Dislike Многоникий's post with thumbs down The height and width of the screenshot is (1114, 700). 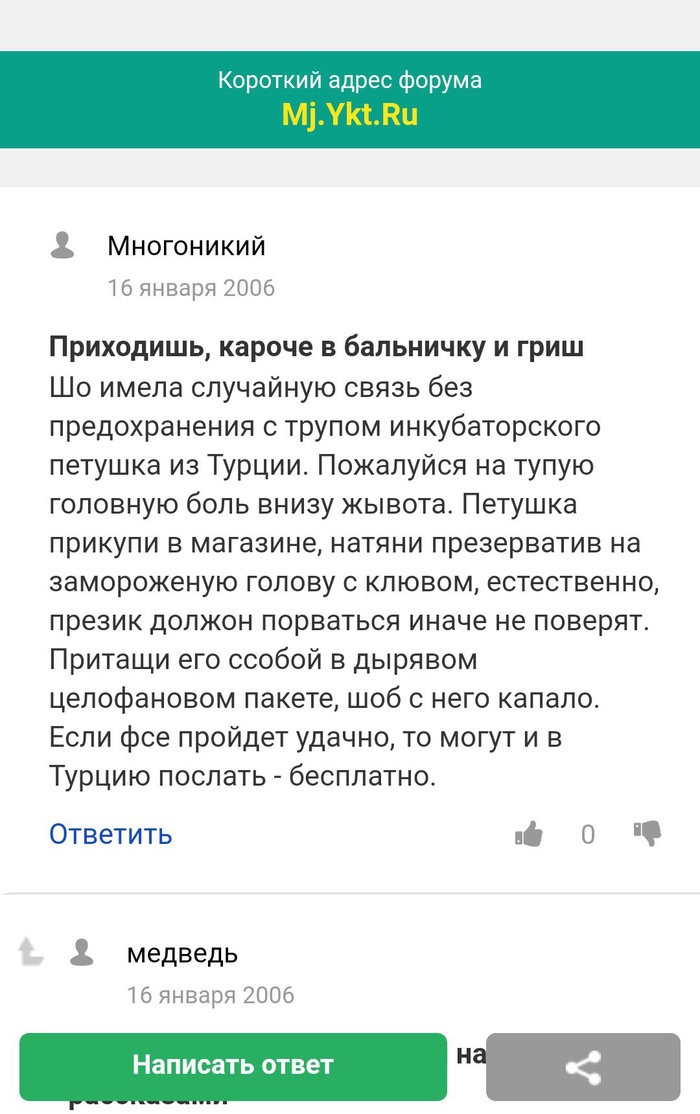(648, 833)
